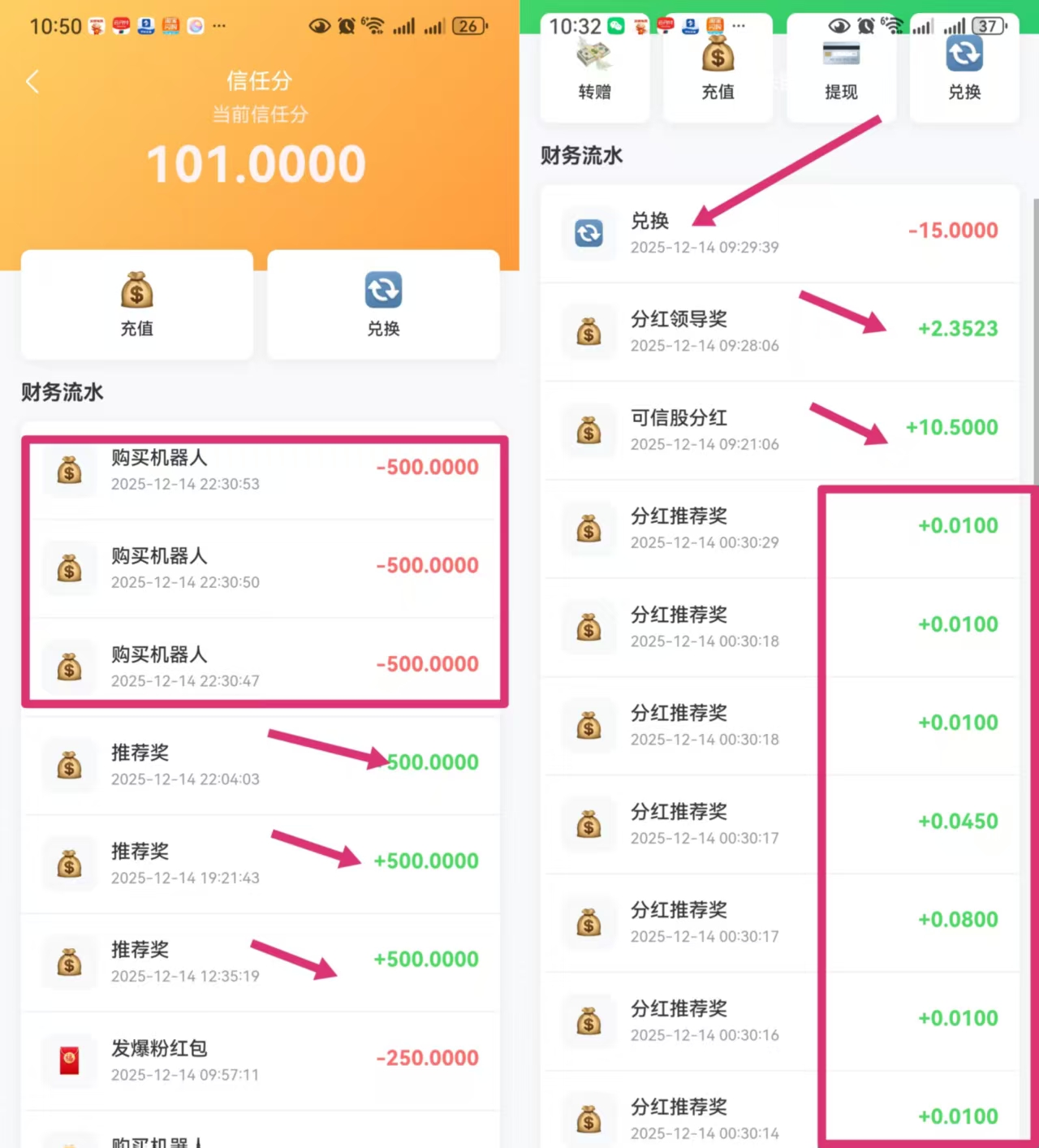Open the 推荐奖 entry dated 22:04:03

tap(260, 764)
